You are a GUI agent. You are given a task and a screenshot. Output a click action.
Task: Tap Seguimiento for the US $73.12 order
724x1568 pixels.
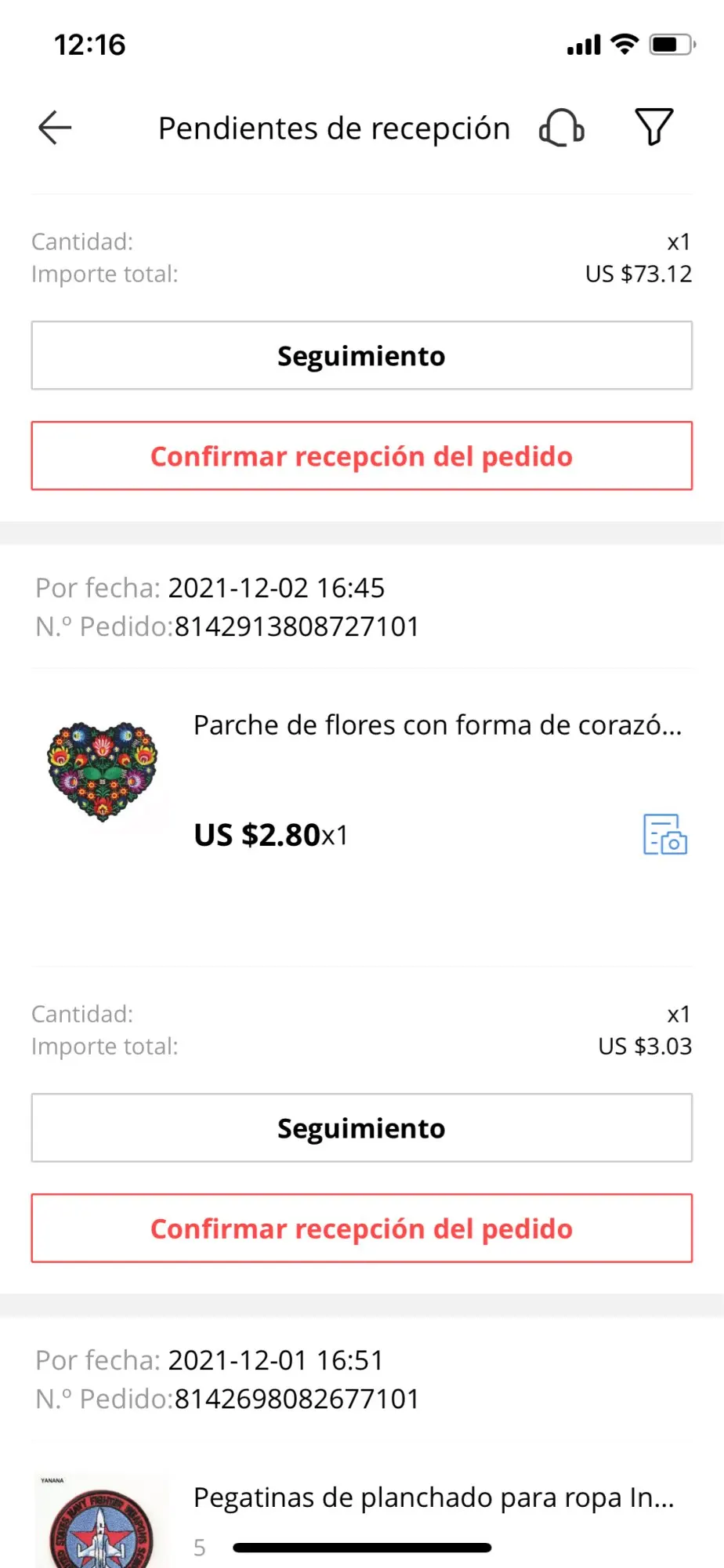[361, 356]
